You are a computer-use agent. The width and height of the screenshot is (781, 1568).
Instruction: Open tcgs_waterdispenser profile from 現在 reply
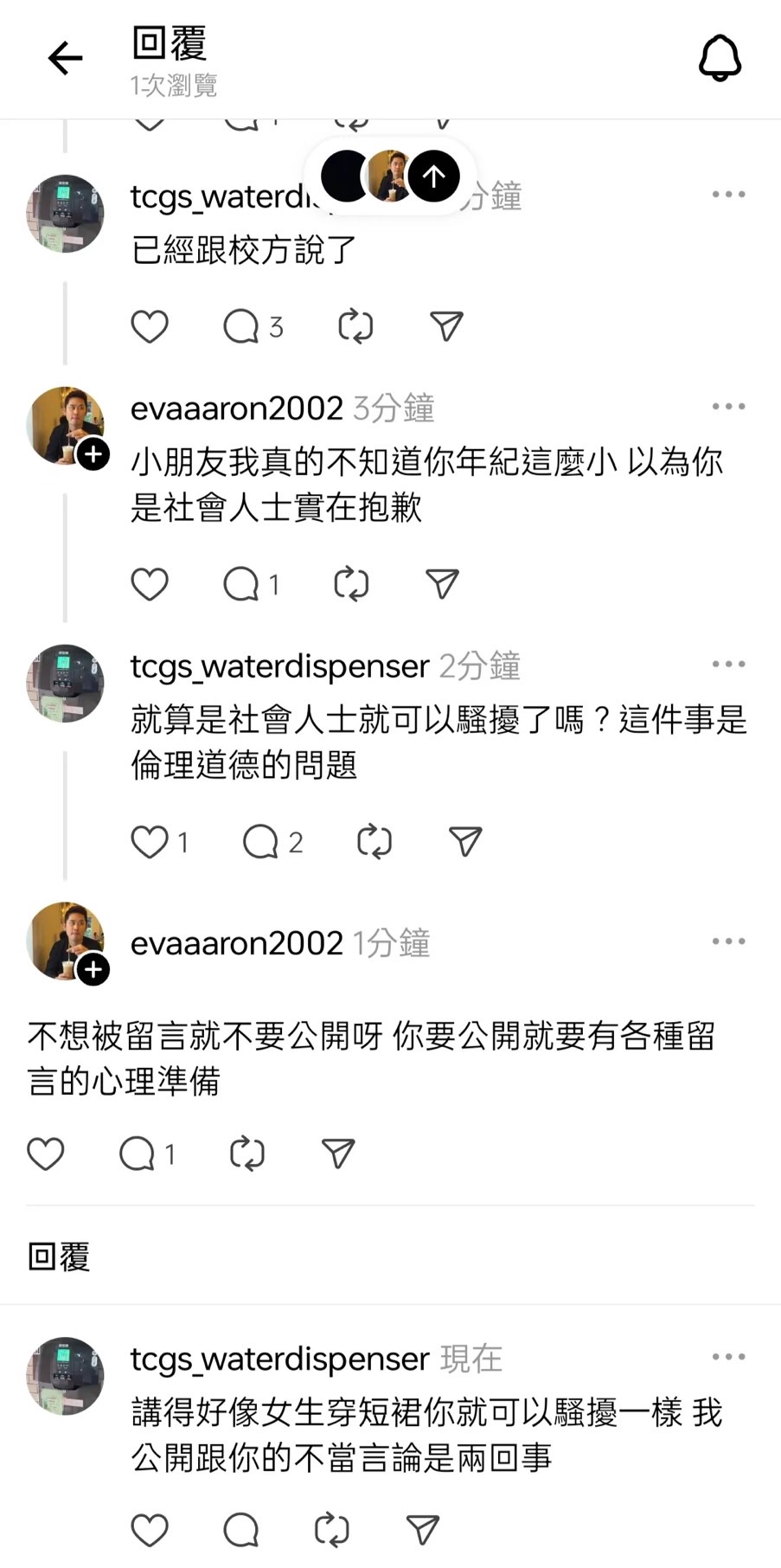click(66, 1375)
